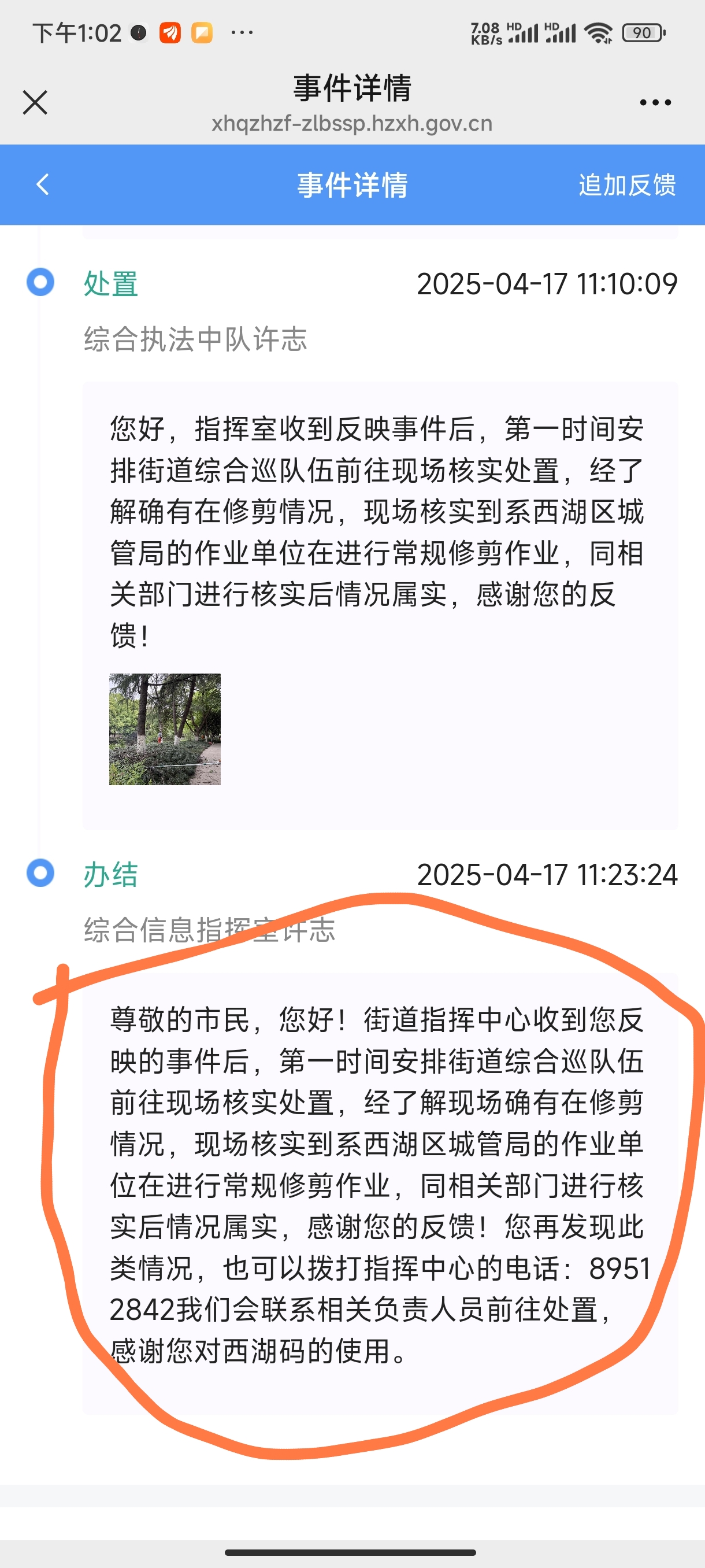Image resolution: width=705 pixels, height=1568 pixels.
Task: Open the three-dot overflow menu
Action: click(655, 103)
